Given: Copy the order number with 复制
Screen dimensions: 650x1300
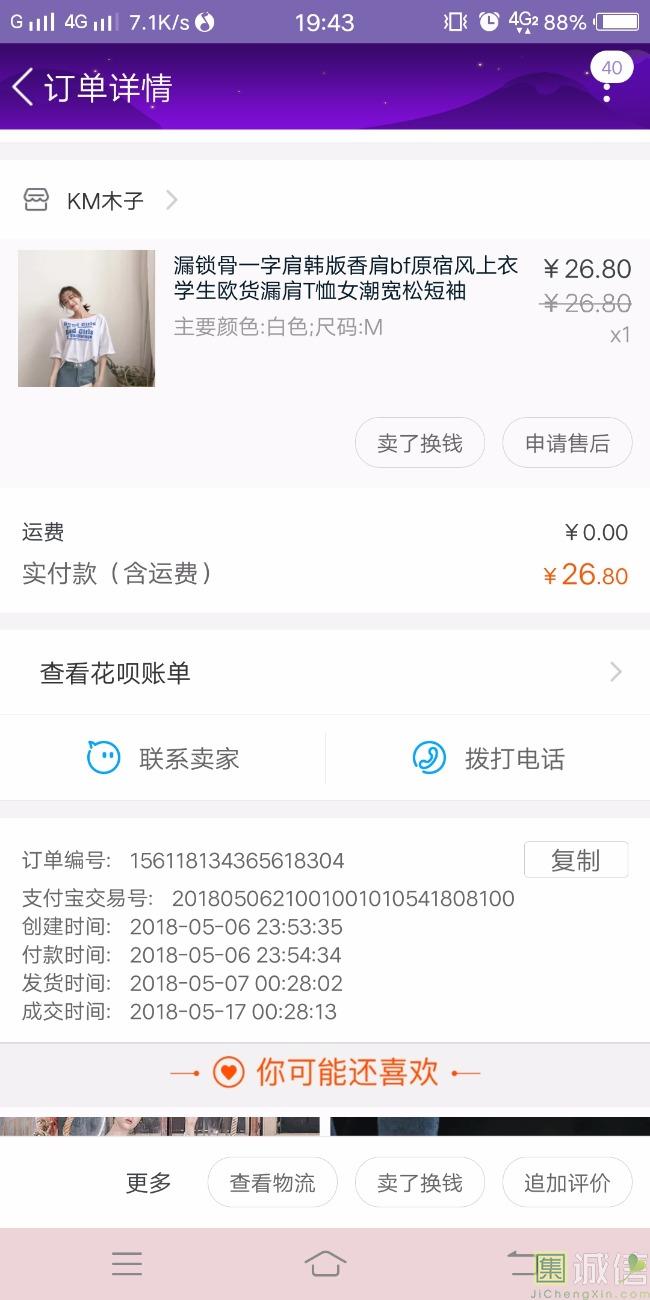Looking at the screenshot, I should pos(575,860).
